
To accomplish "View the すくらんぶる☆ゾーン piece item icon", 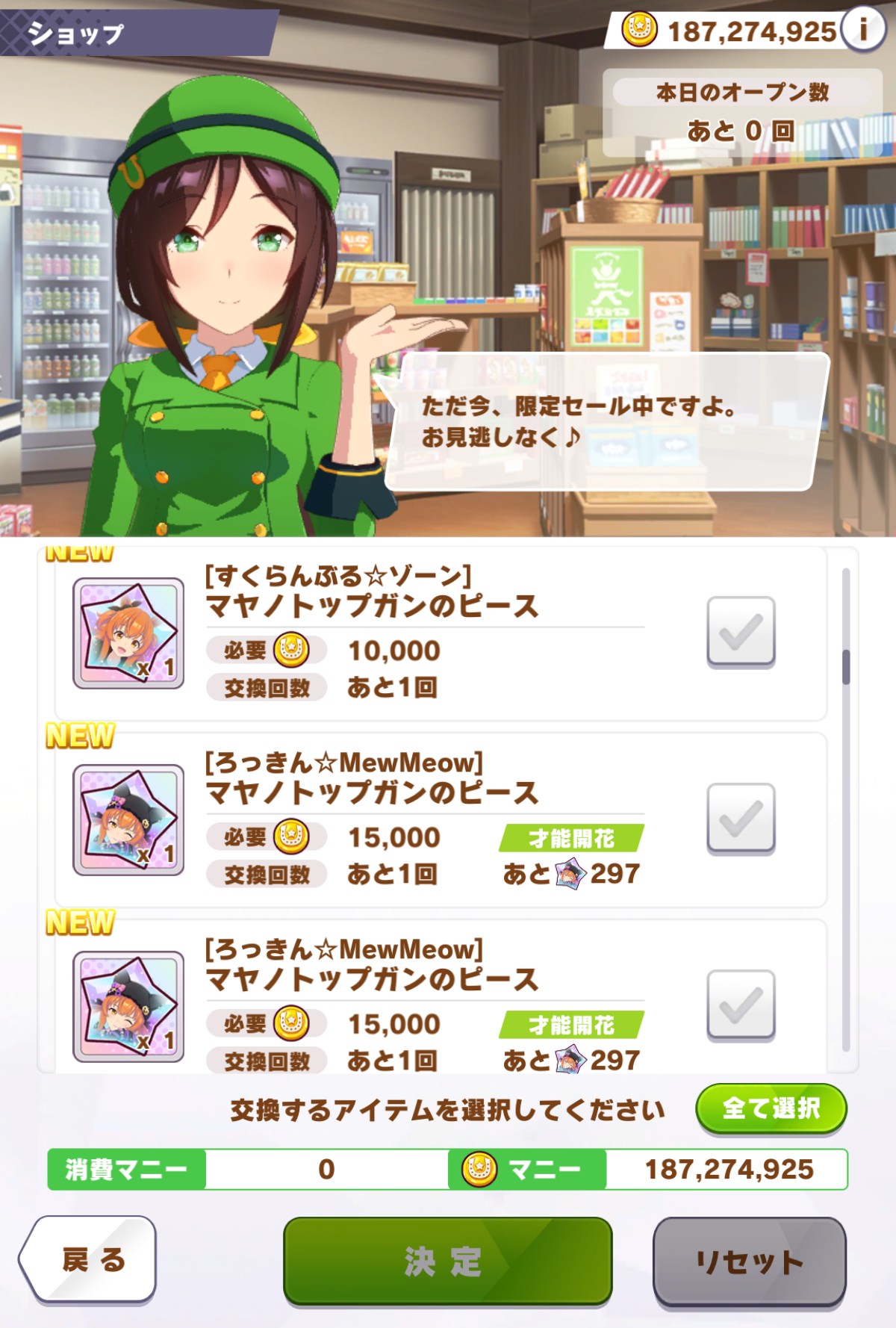I will click(128, 633).
